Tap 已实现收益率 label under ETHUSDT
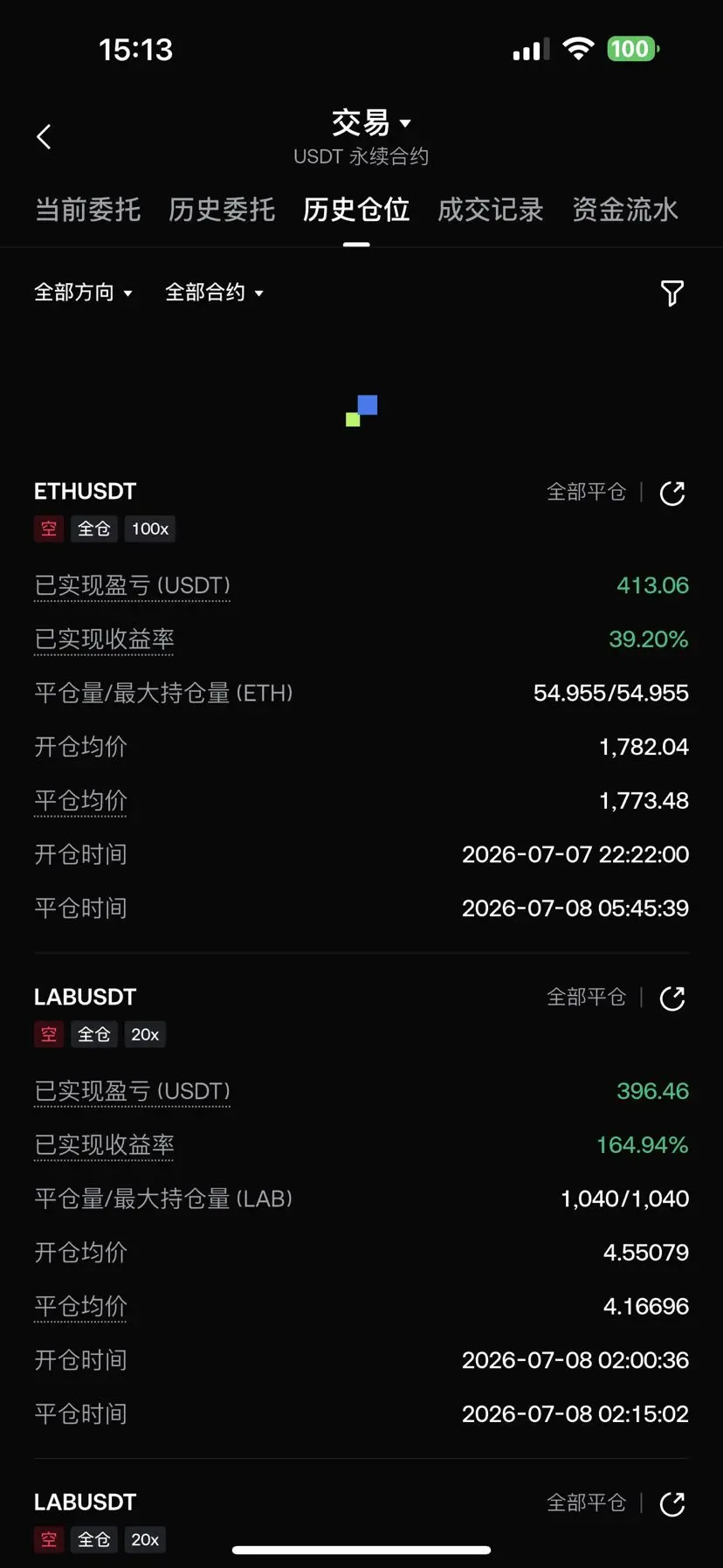Viewport: 723px width, 1568px height. [x=104, y=639]
